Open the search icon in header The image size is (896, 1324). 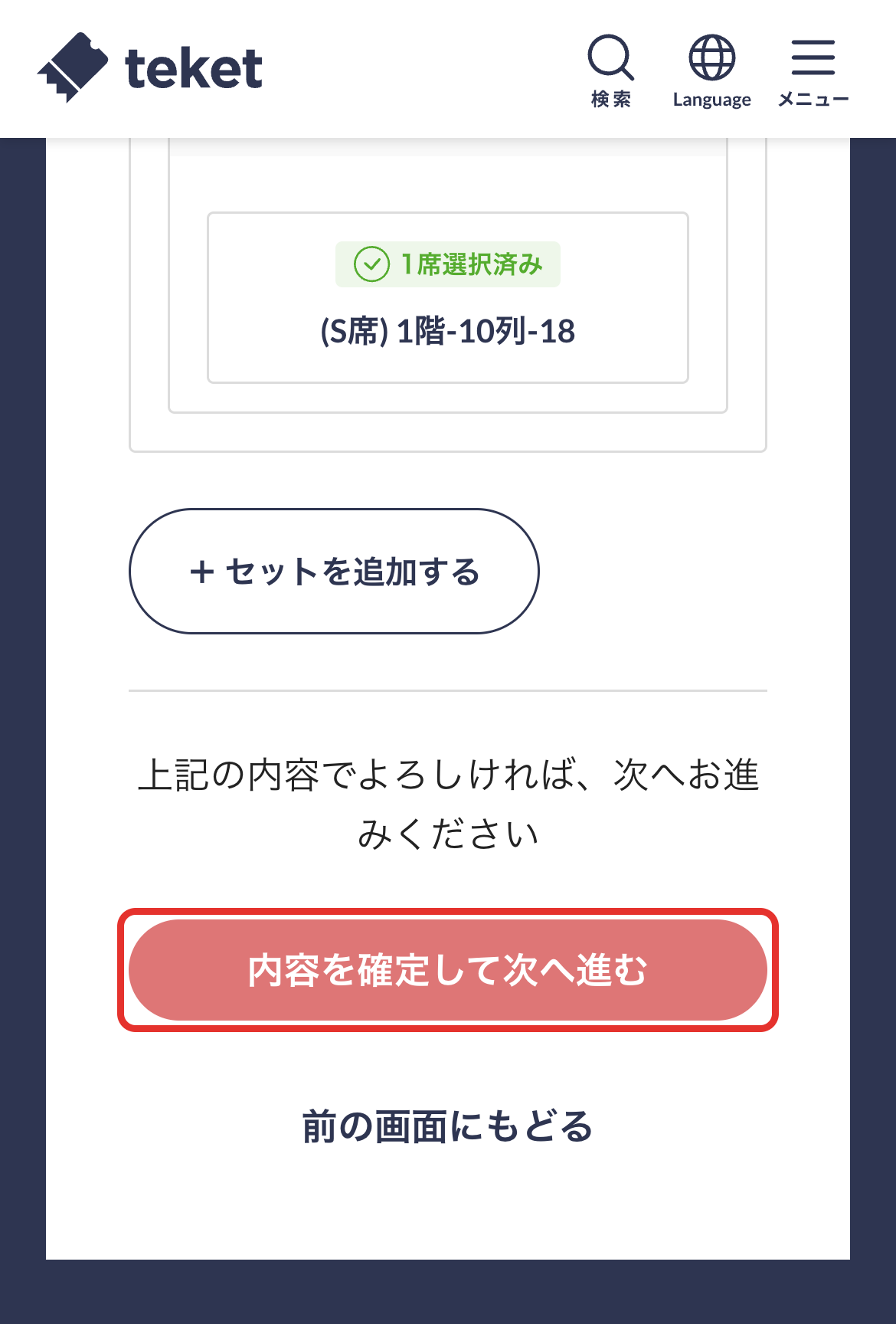(611, 70)
